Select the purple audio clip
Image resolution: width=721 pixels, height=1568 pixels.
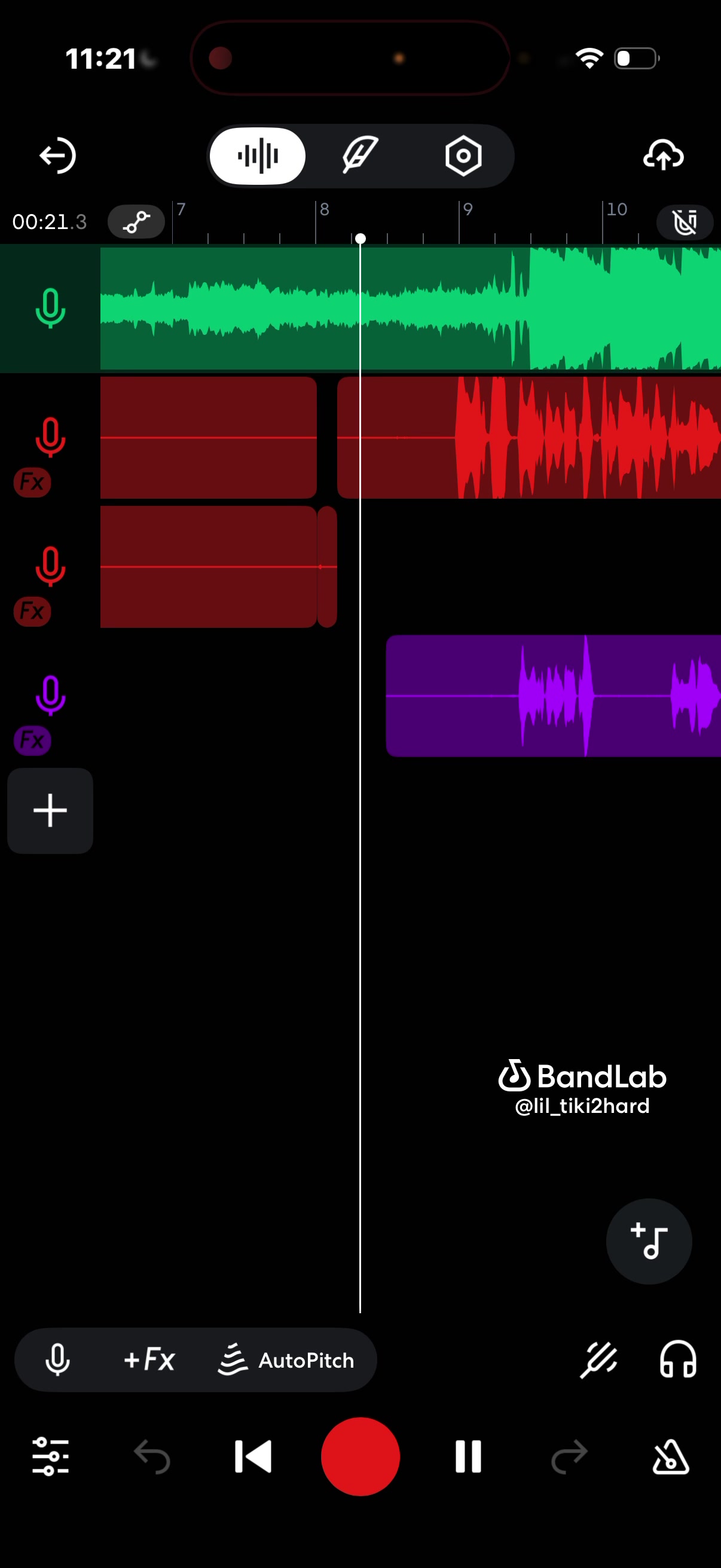click(x=553, y=695)
